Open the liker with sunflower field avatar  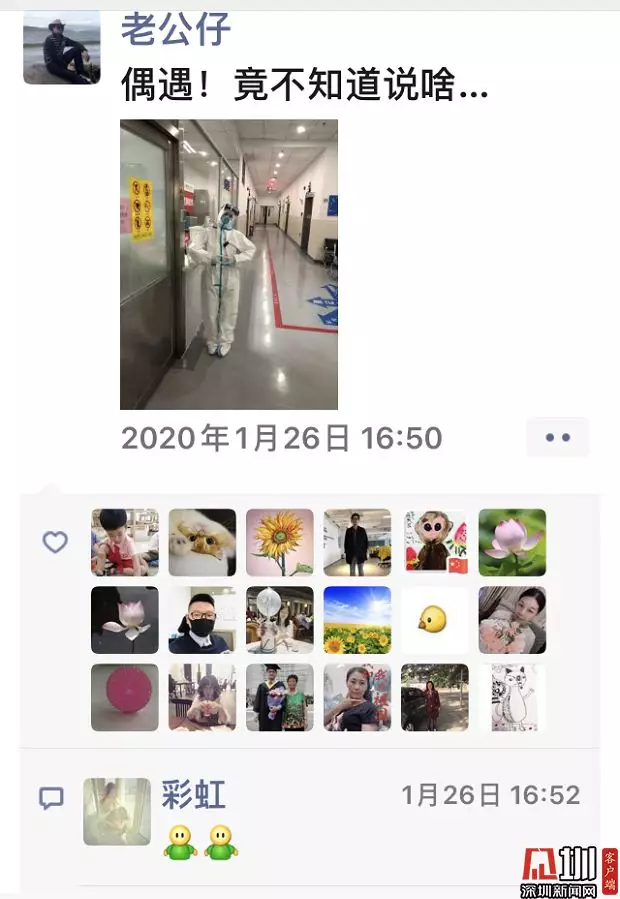[x=357, y=620]
